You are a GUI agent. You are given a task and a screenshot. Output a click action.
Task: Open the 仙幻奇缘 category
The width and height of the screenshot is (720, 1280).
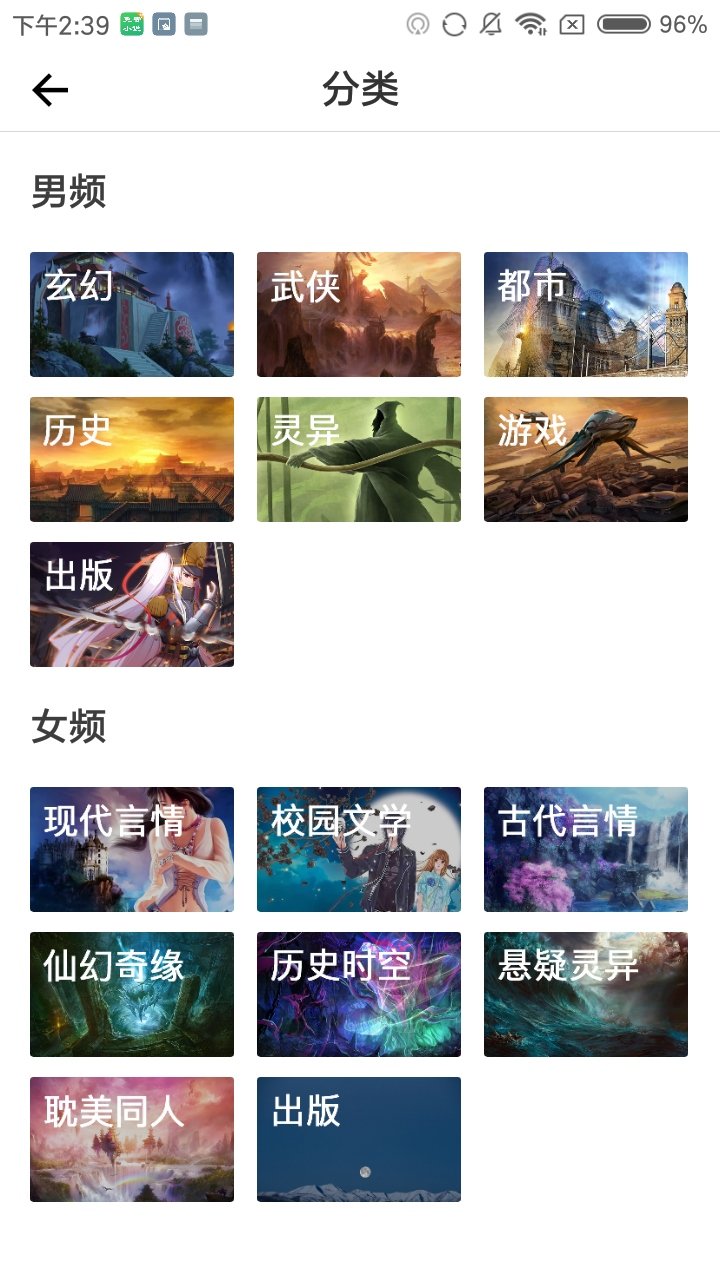click(132, 994)
